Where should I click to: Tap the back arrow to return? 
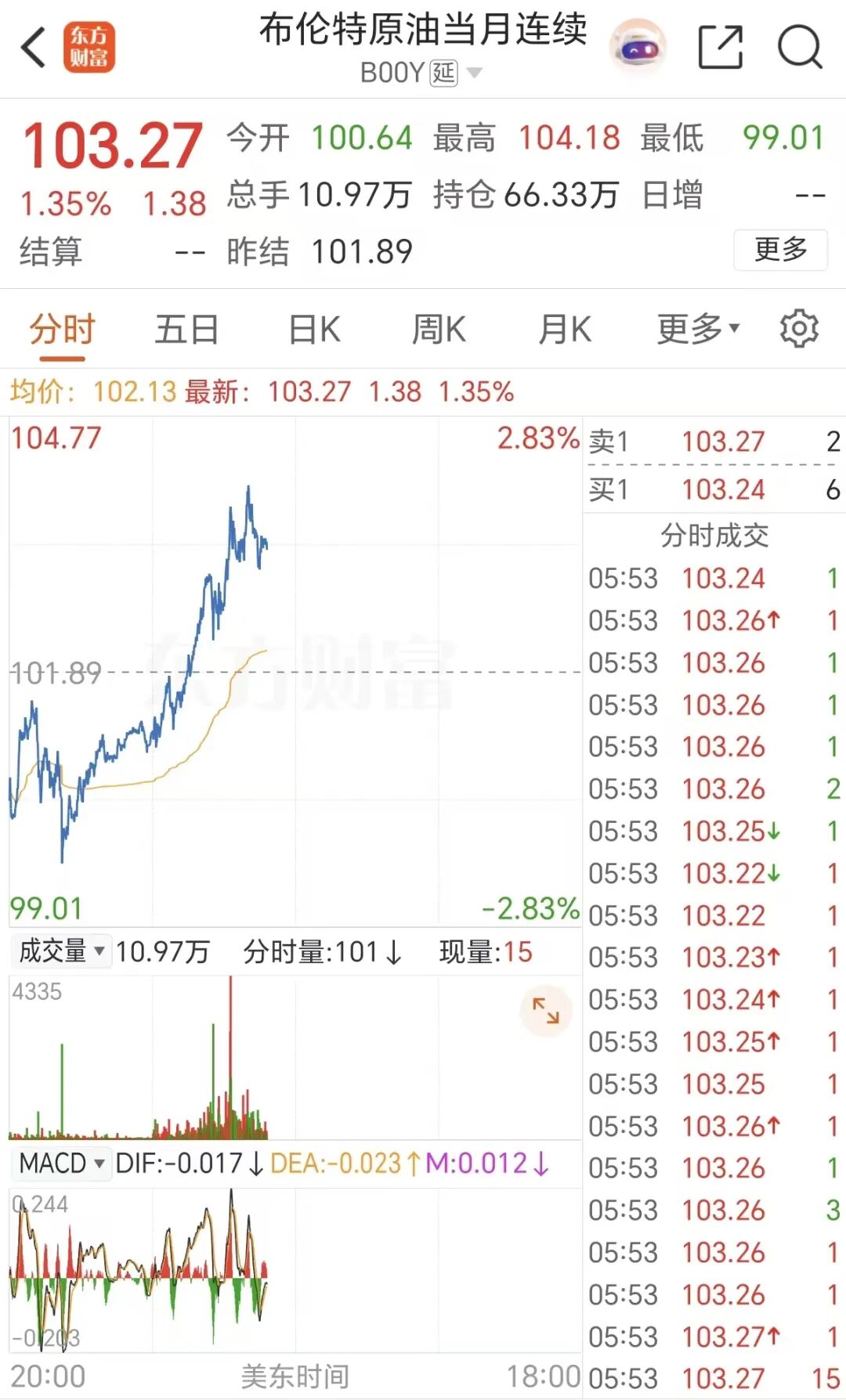click(x=31, y=47)
